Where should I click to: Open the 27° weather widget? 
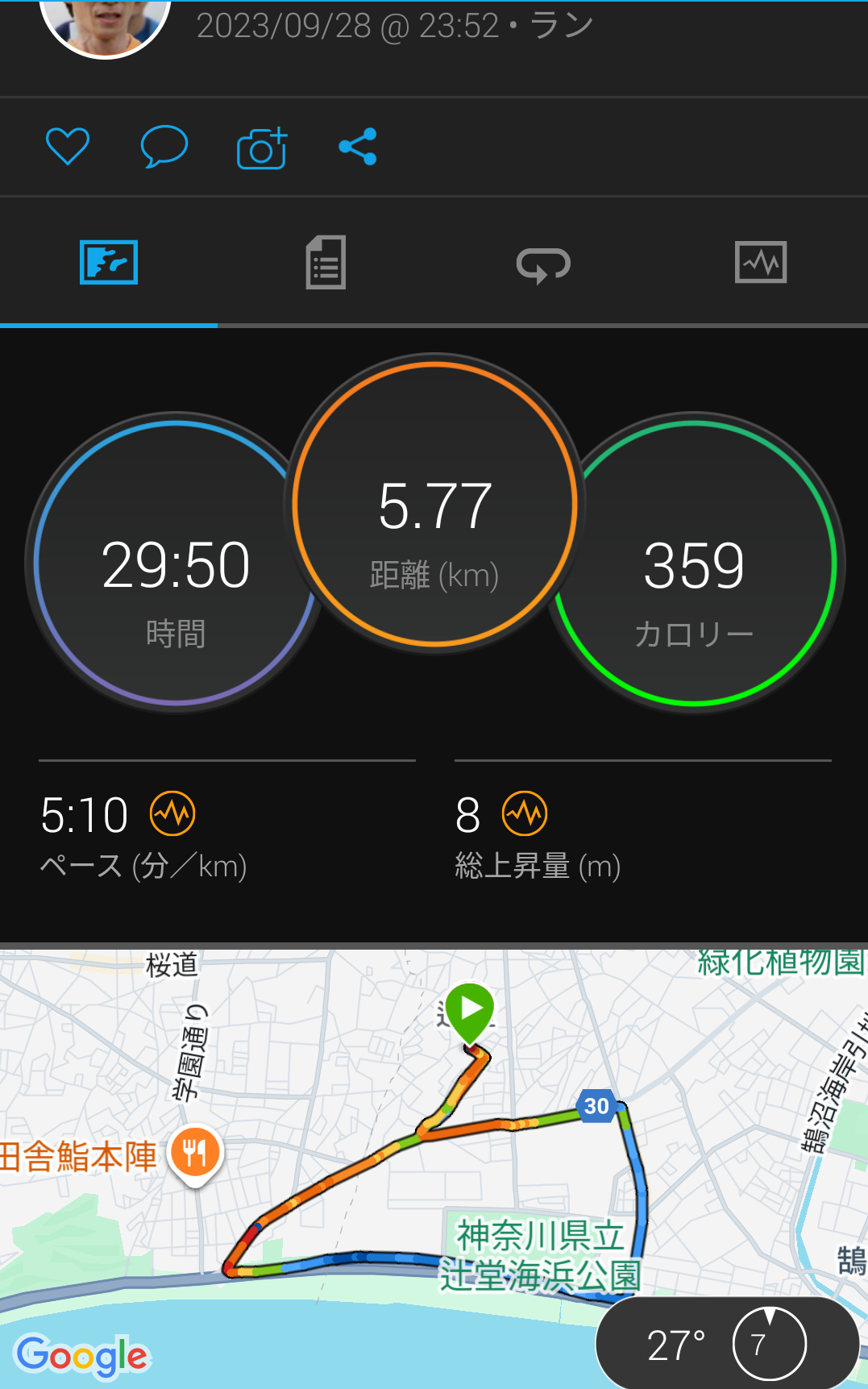click(727, 1344)
